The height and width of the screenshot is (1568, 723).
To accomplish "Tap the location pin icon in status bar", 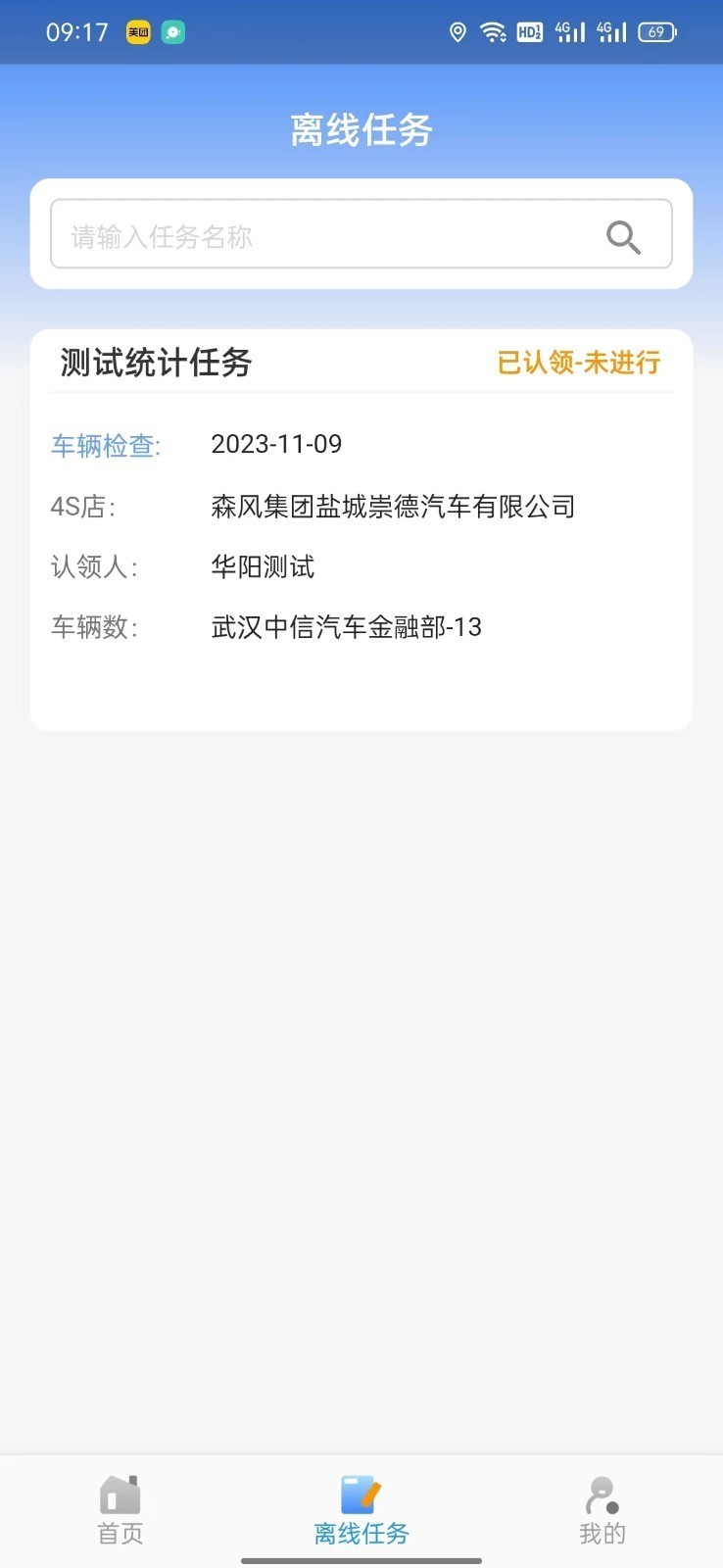I will tap(457, 32).
